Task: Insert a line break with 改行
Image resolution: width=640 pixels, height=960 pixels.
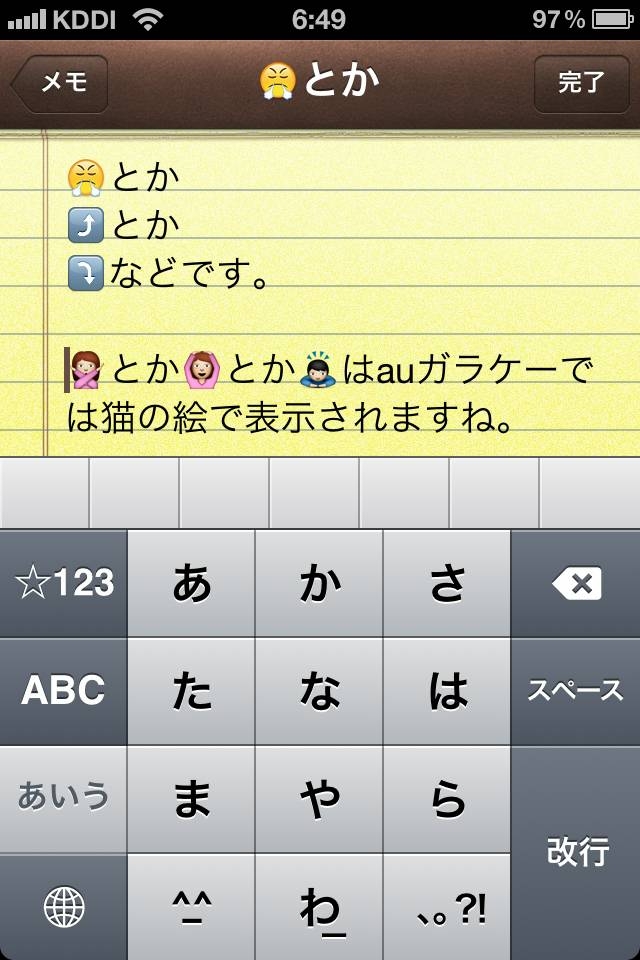Action: (x=576, y=852)
